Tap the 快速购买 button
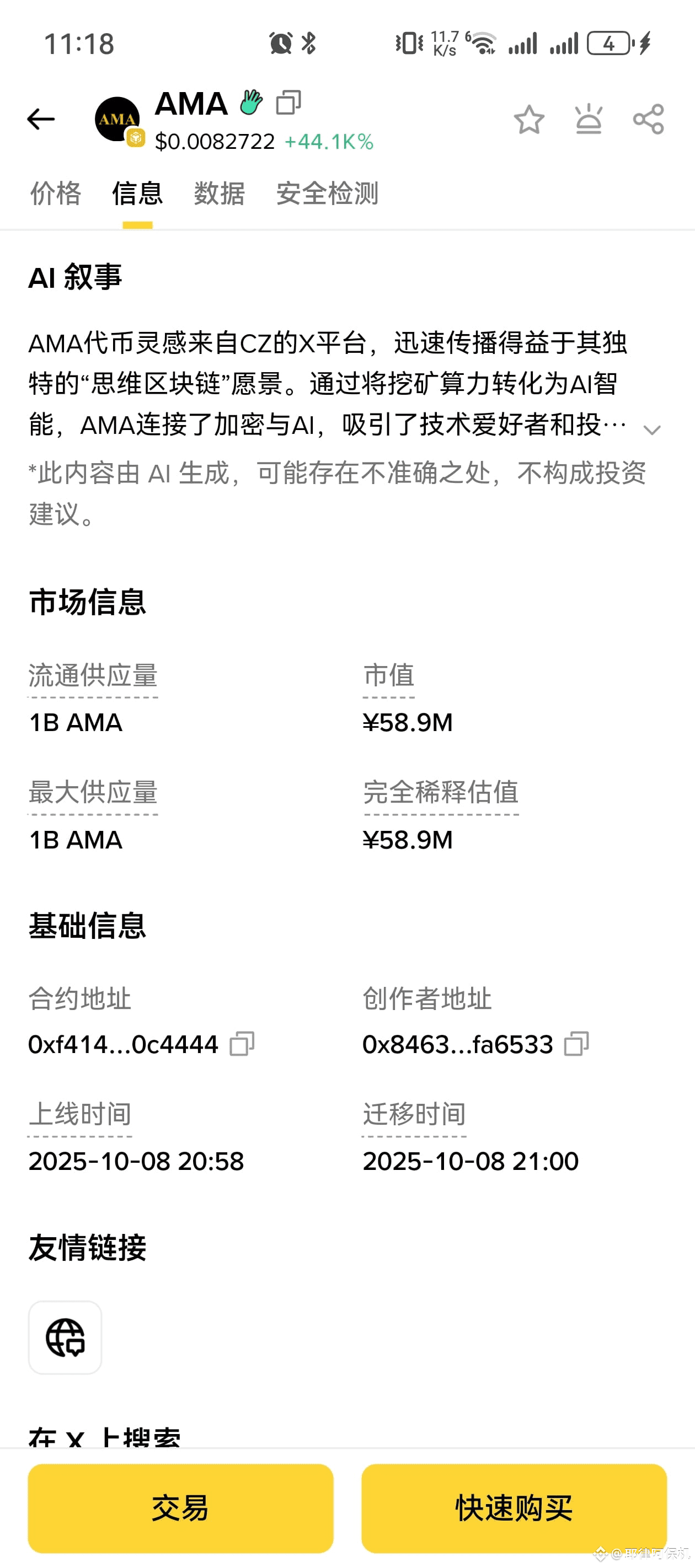The height and width of the screenshot is (1568, 695). tap(514, 1508)
